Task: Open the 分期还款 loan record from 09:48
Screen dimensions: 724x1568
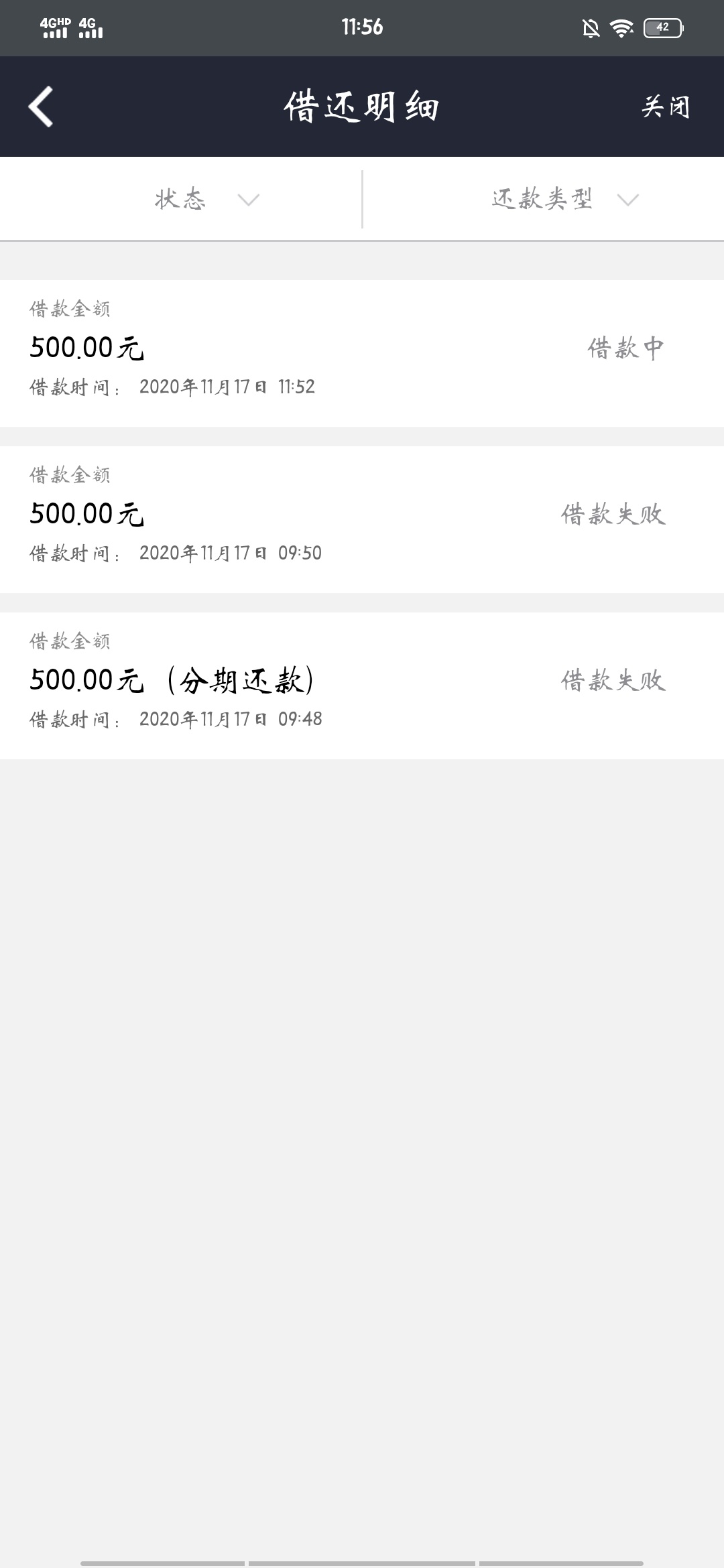Action: click(x=362, y=685)
